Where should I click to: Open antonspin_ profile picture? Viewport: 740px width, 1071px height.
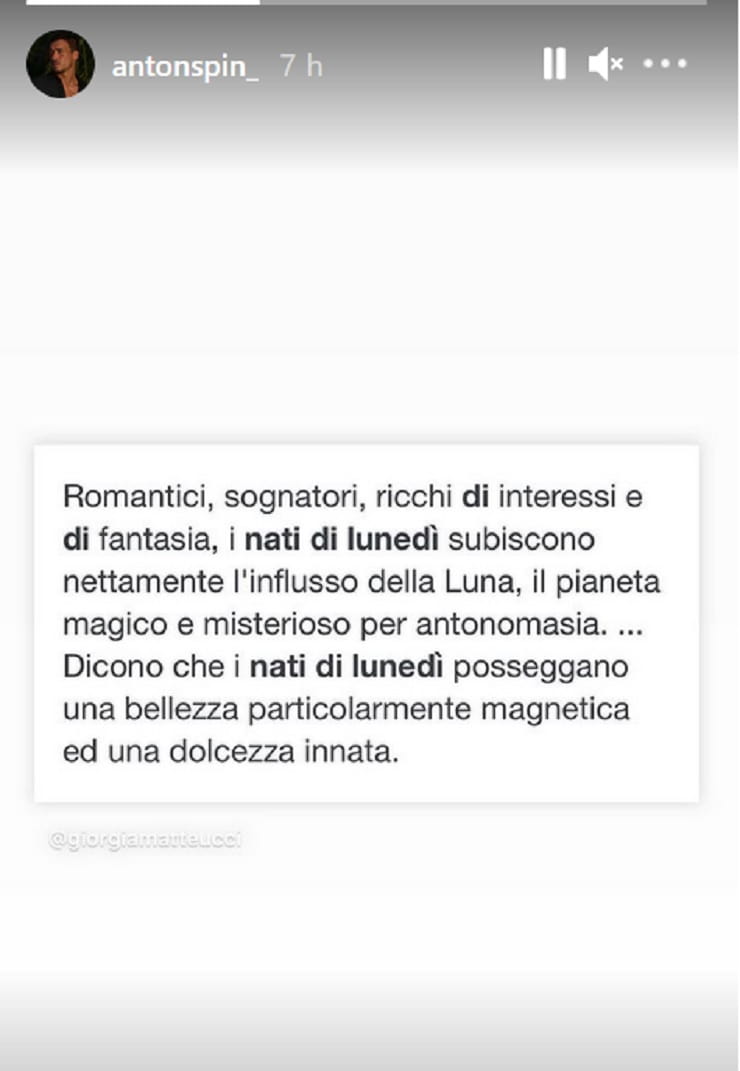[60, 64]
